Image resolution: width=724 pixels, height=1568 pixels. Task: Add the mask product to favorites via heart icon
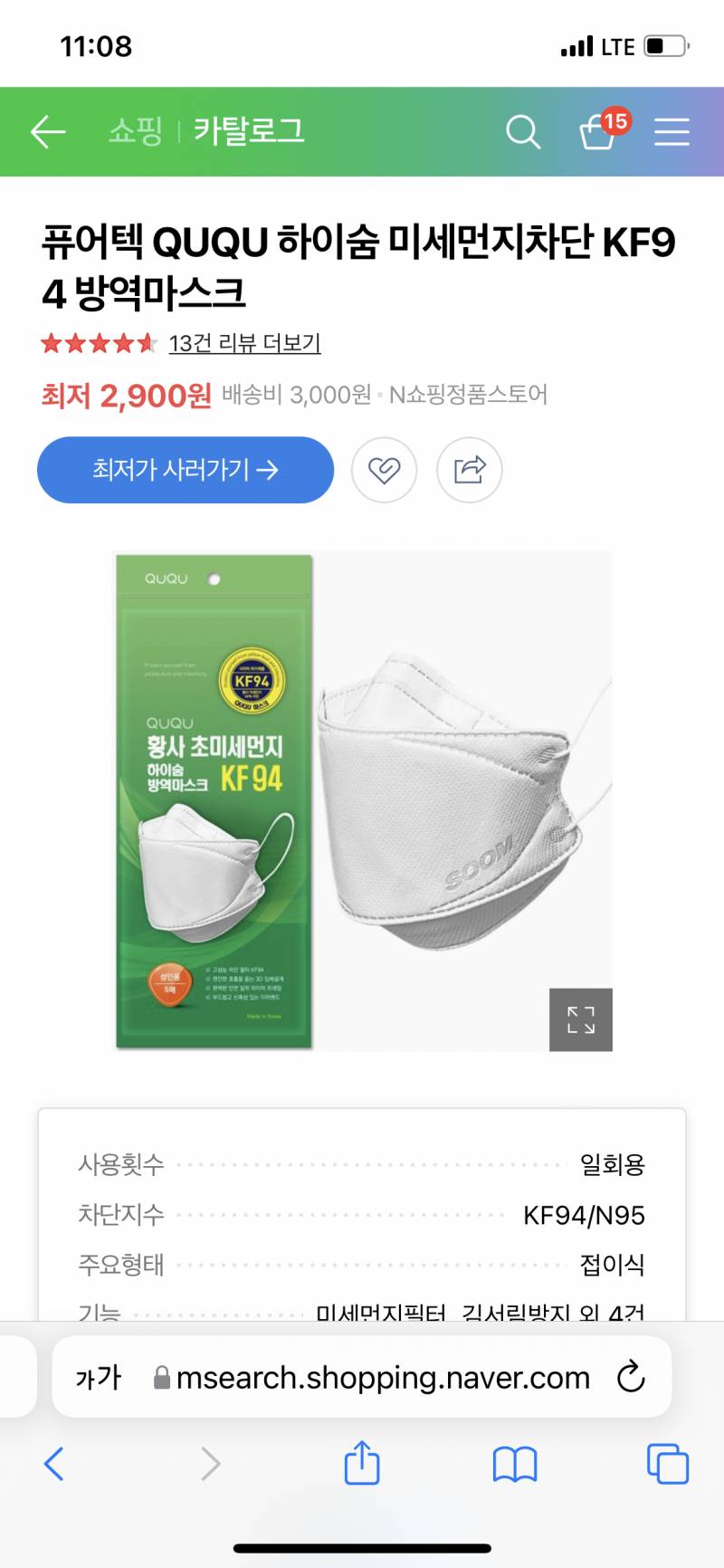click(x=384, y=470)
